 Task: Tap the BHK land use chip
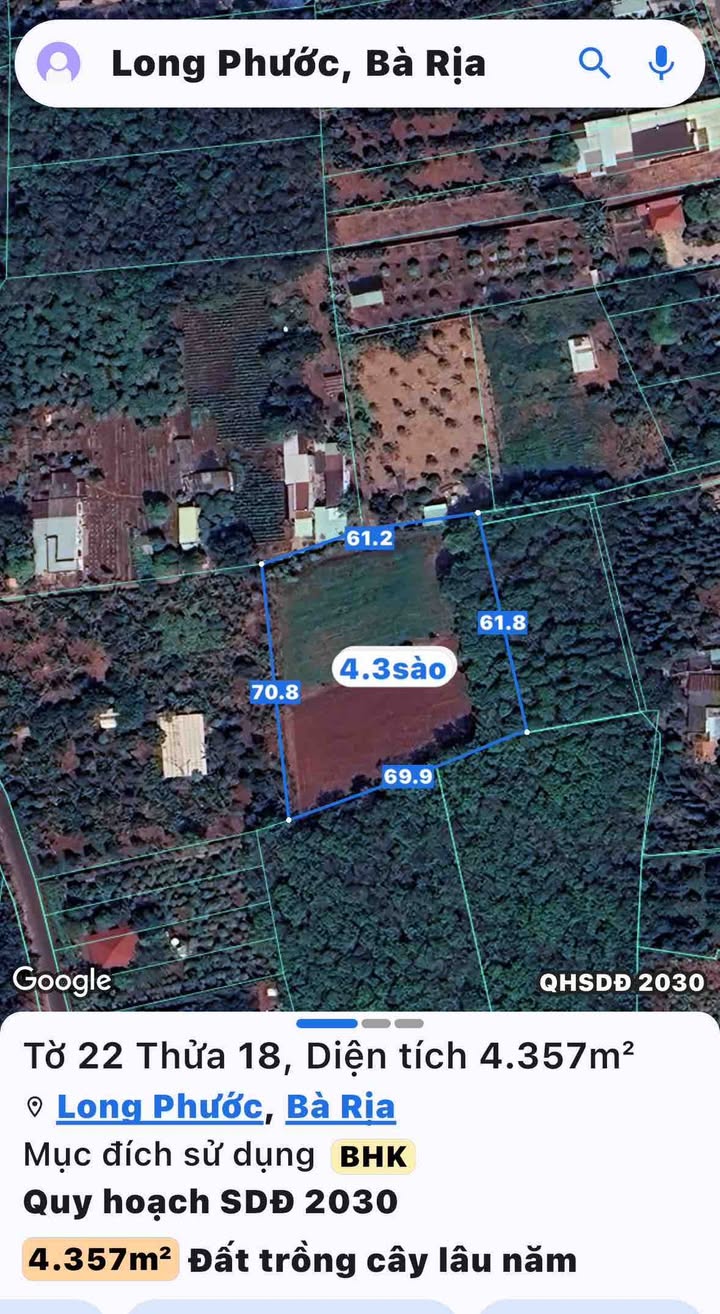click(x=373, y=1156)
